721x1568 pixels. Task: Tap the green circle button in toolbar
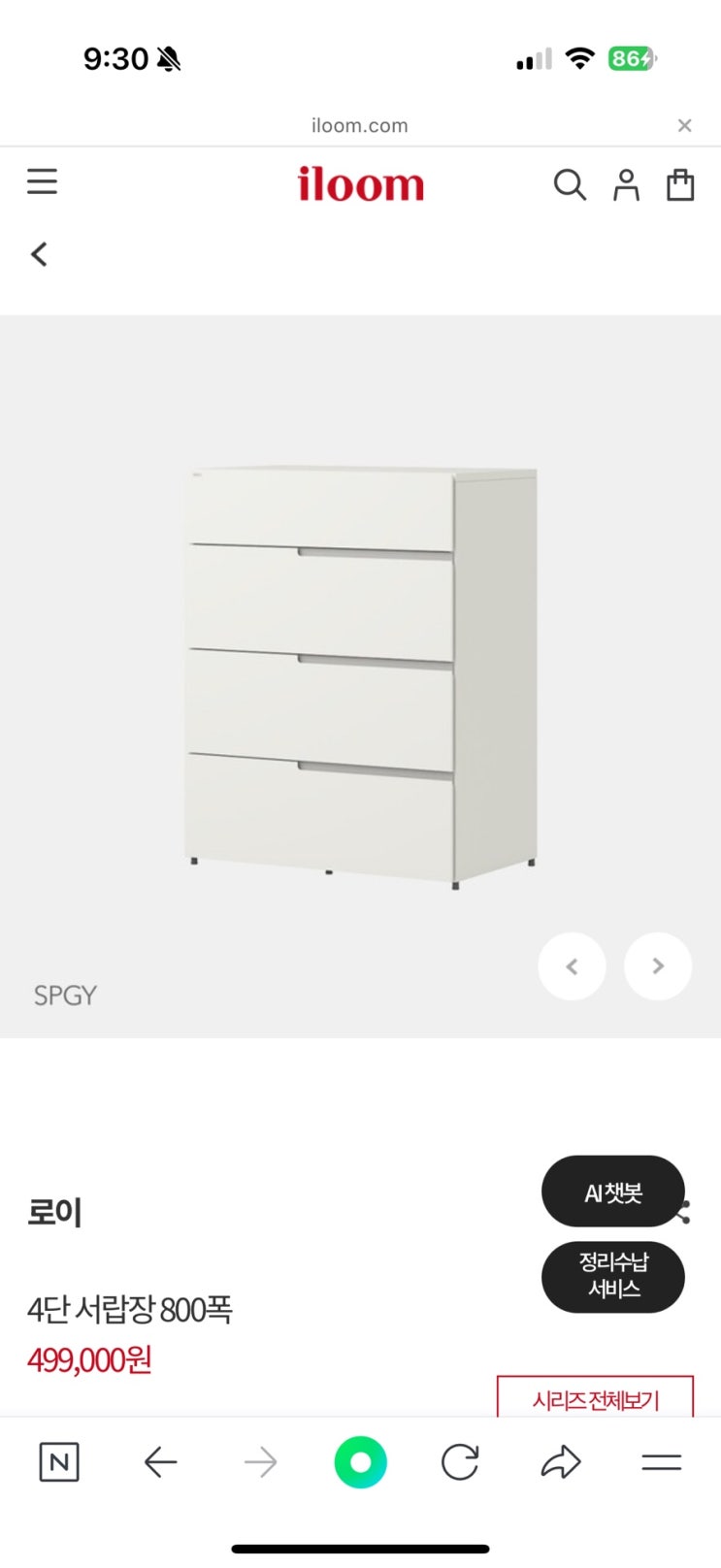(x=360, y=1462)
